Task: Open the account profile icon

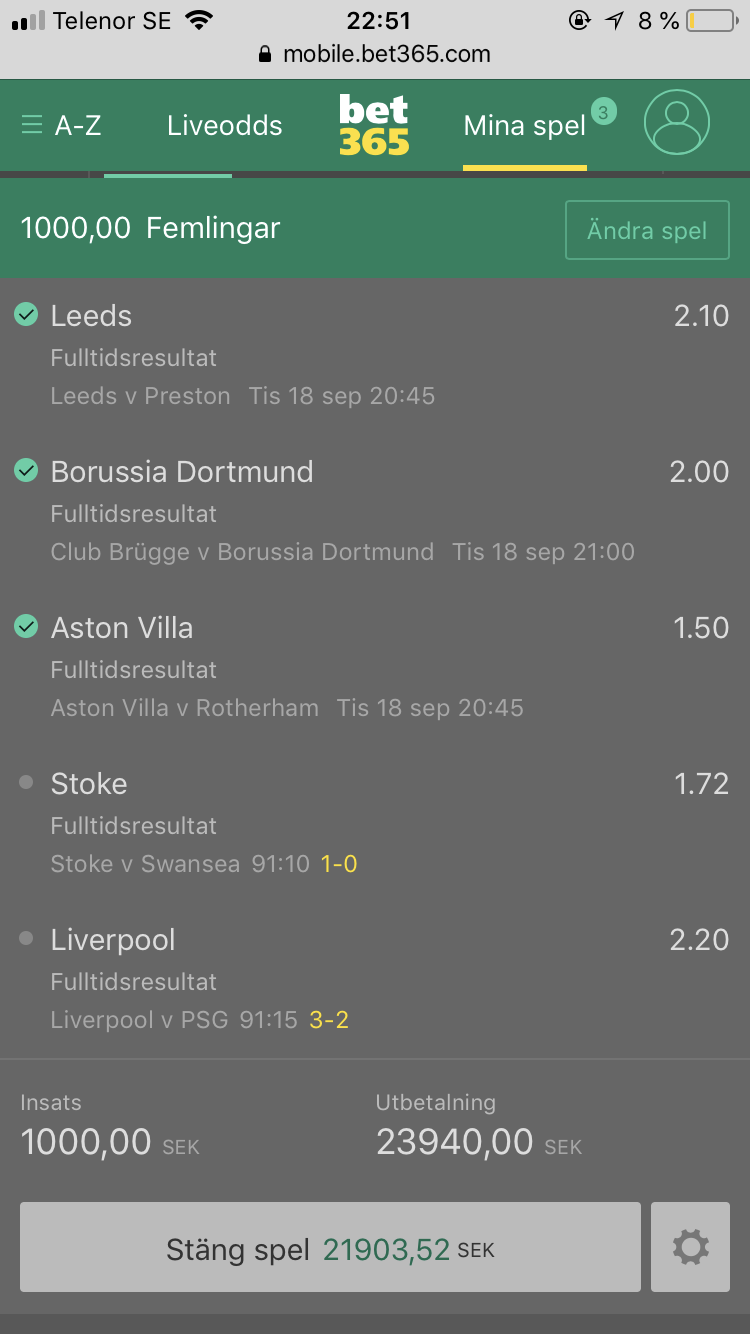Action: point(677,123)
